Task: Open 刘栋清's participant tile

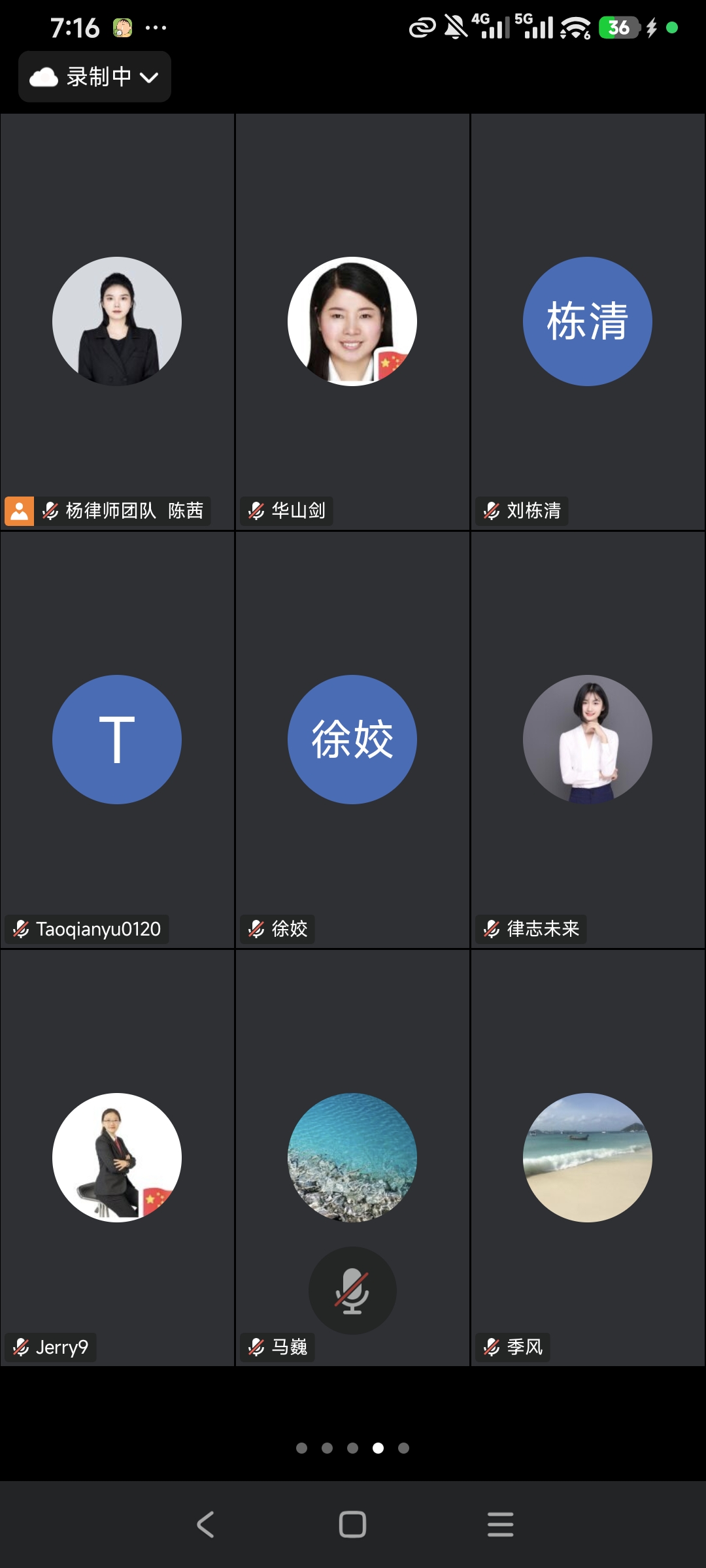Action: point(588,321)
